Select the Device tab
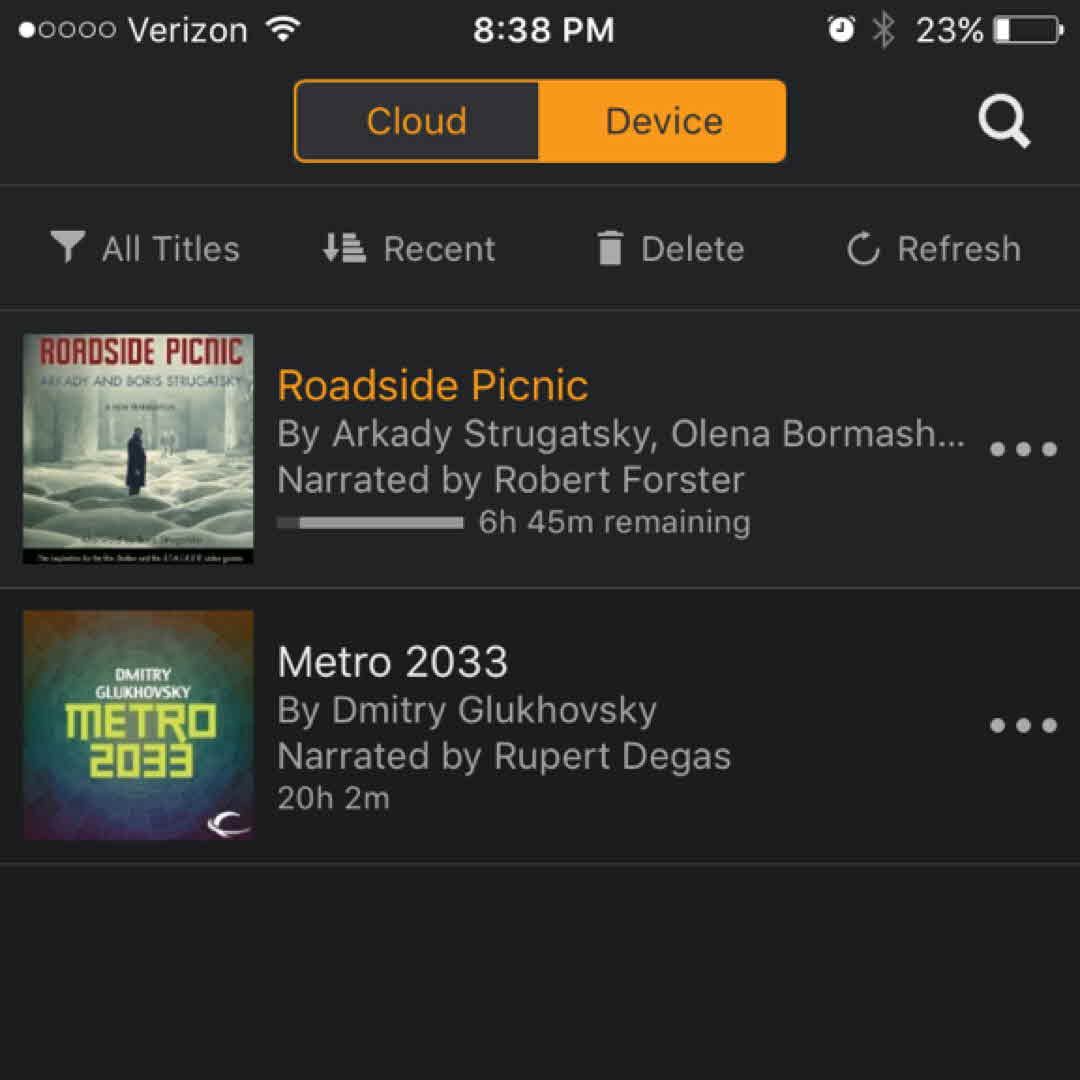This screenshot has width=1080, height=1080. 663,121
